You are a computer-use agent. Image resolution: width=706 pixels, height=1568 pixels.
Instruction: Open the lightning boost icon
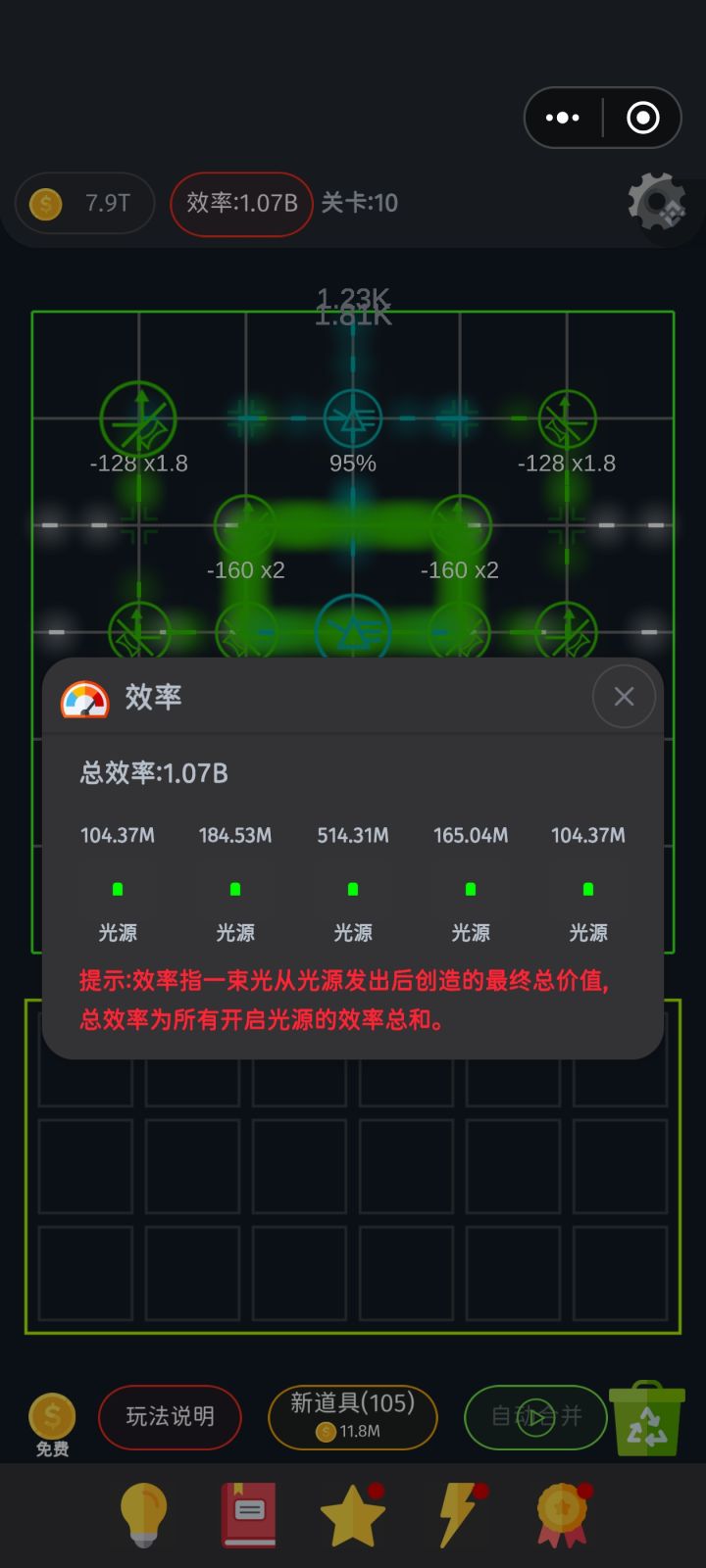click(x=458, y=1513)
